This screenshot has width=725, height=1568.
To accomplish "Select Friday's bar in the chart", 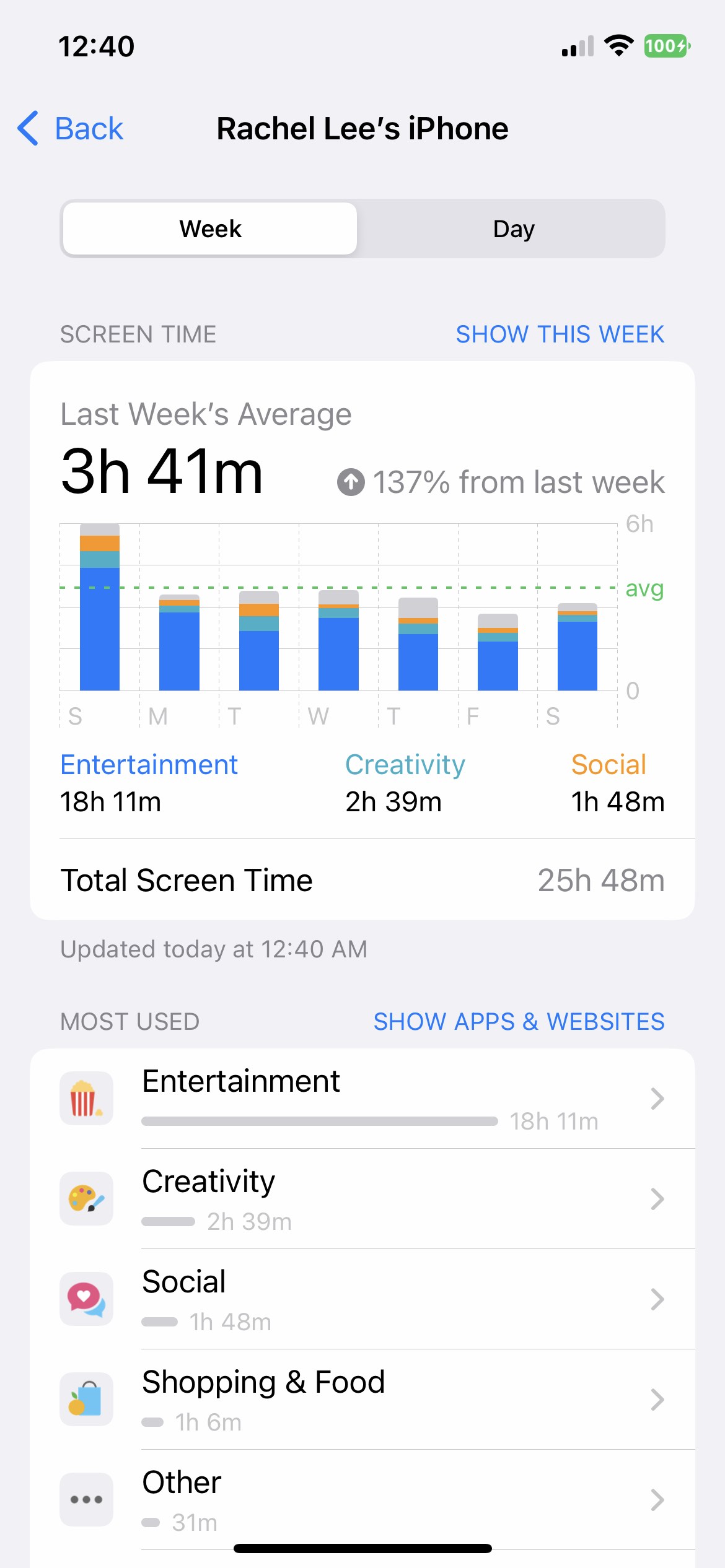I will point(498,652).
